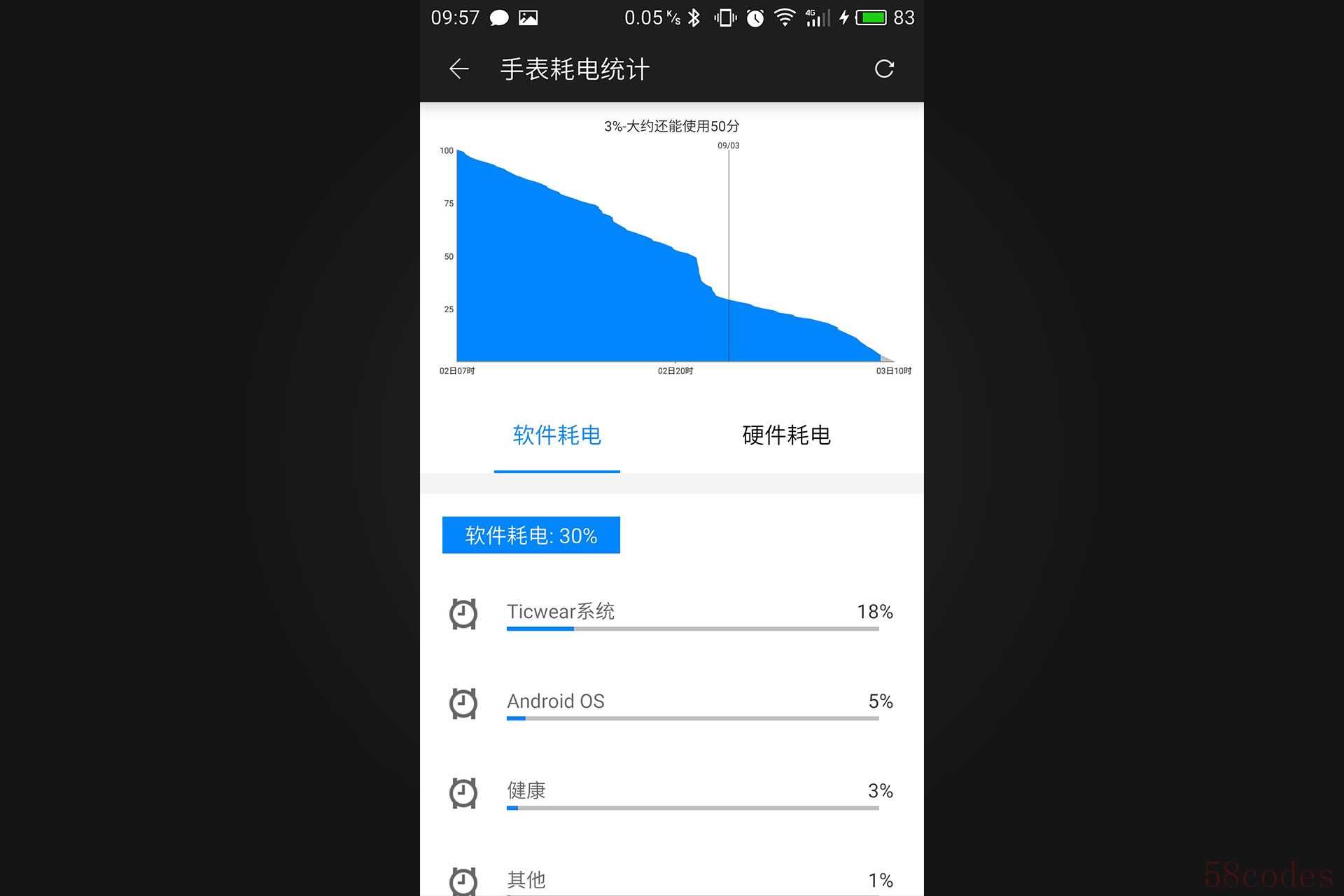Select the 软件耗电 tab
The image size is (1344, 896).
coord(557,435)
